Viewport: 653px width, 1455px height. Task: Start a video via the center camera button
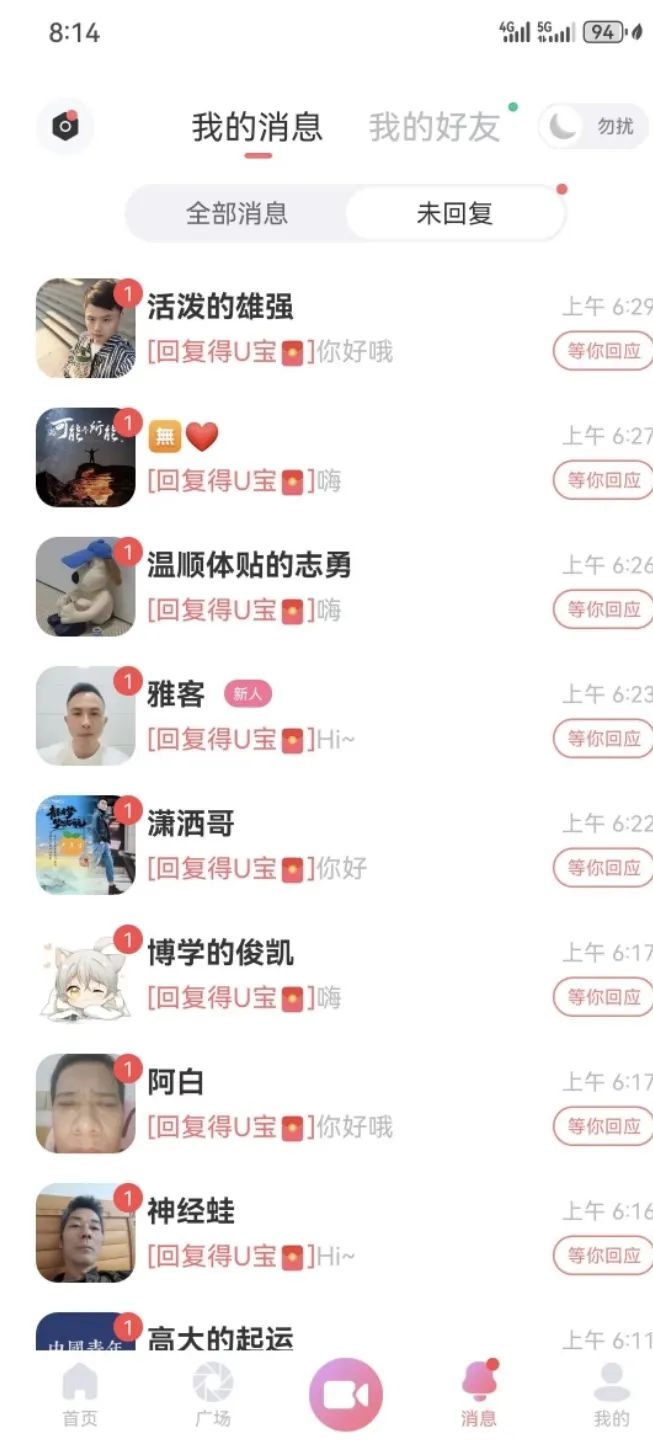click(x=346, y=1395)
